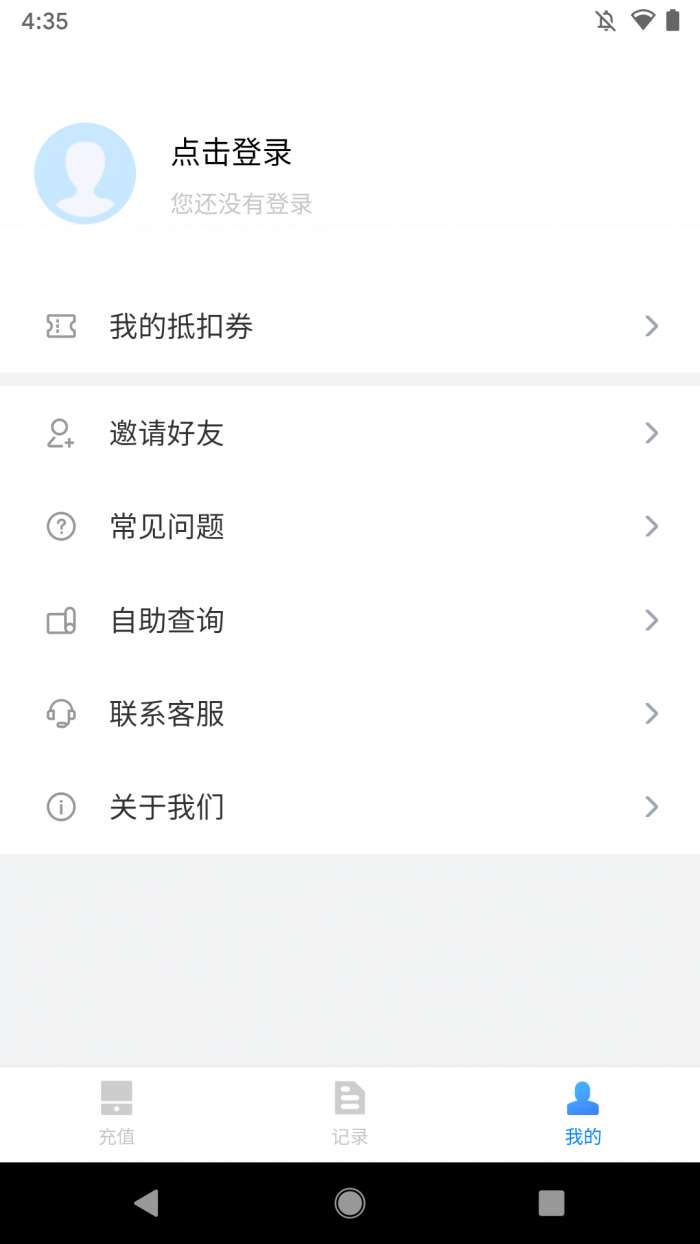This screenshot has width=700, height=1244.
Task: Switch to the 记录 tab
Action: tap(350, 1112)
